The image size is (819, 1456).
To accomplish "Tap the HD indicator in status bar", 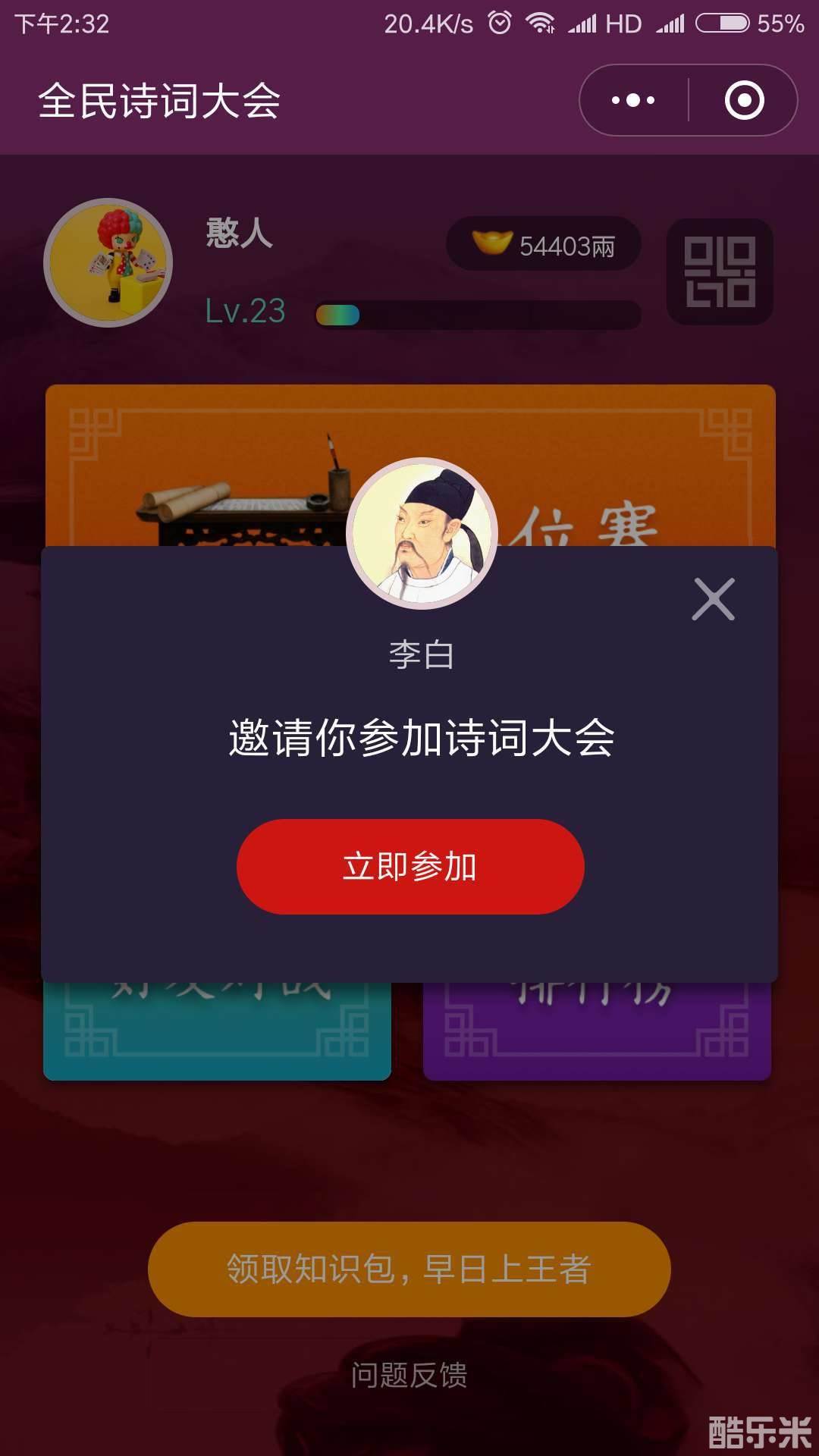I will click(622, 23).
